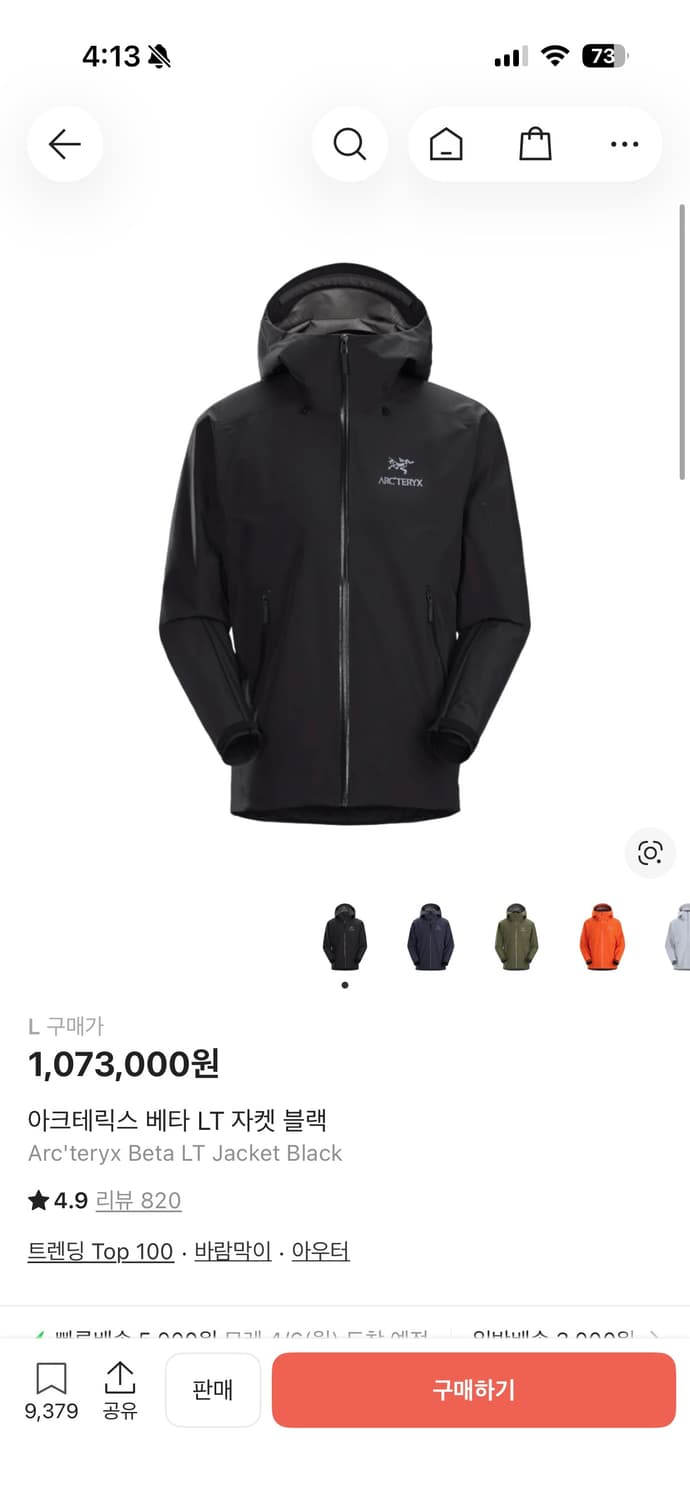Open the search magnifier icon
This screenshot has height=1500, width=690.
tap(349, 145)
